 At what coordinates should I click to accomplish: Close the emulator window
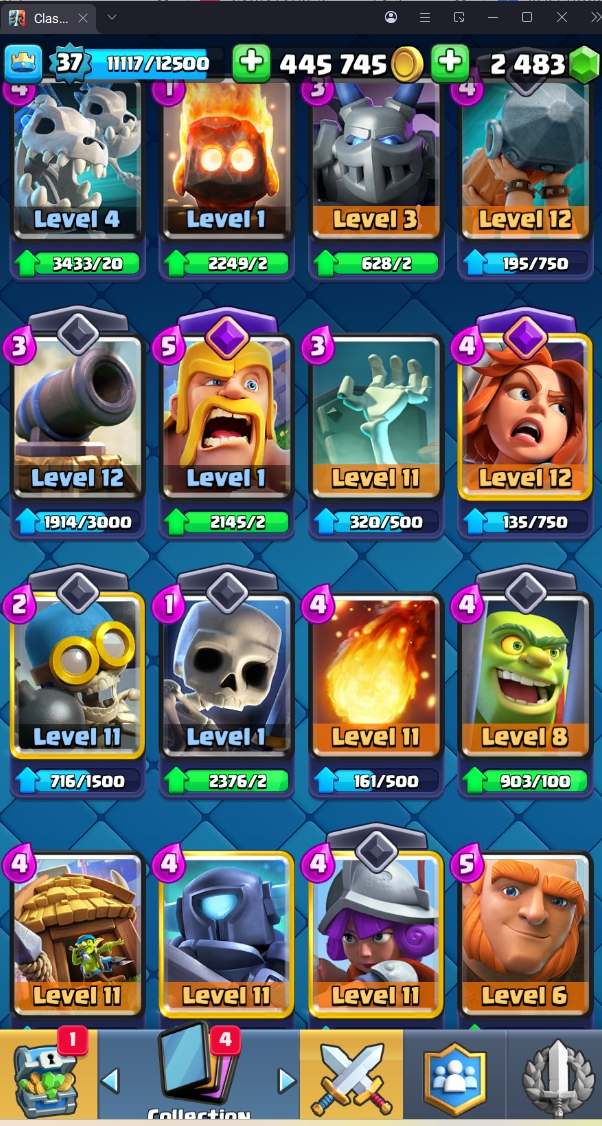[x=562, y=17]
